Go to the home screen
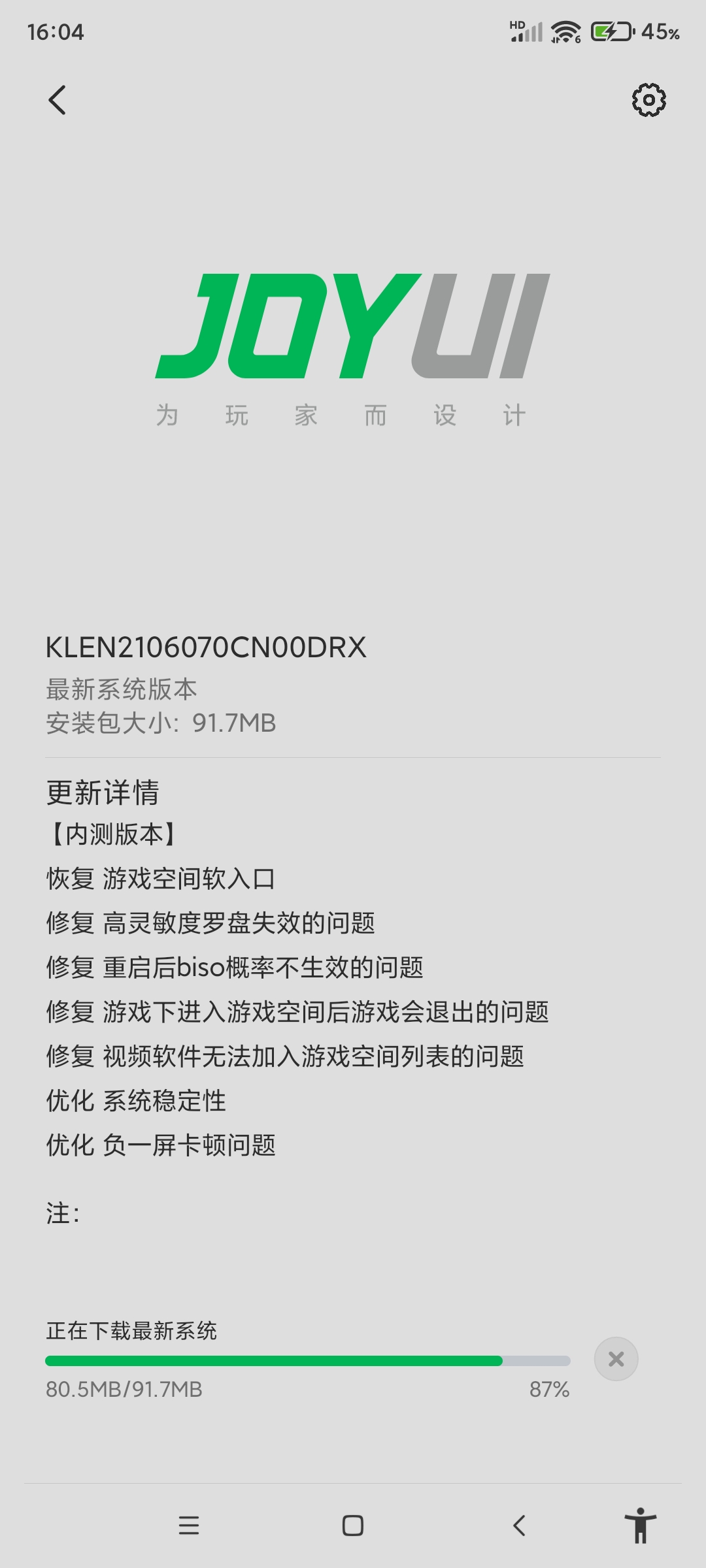The width and height of the screenshot is (706, 1568). pyautogui.click(x=353, y=1526)
